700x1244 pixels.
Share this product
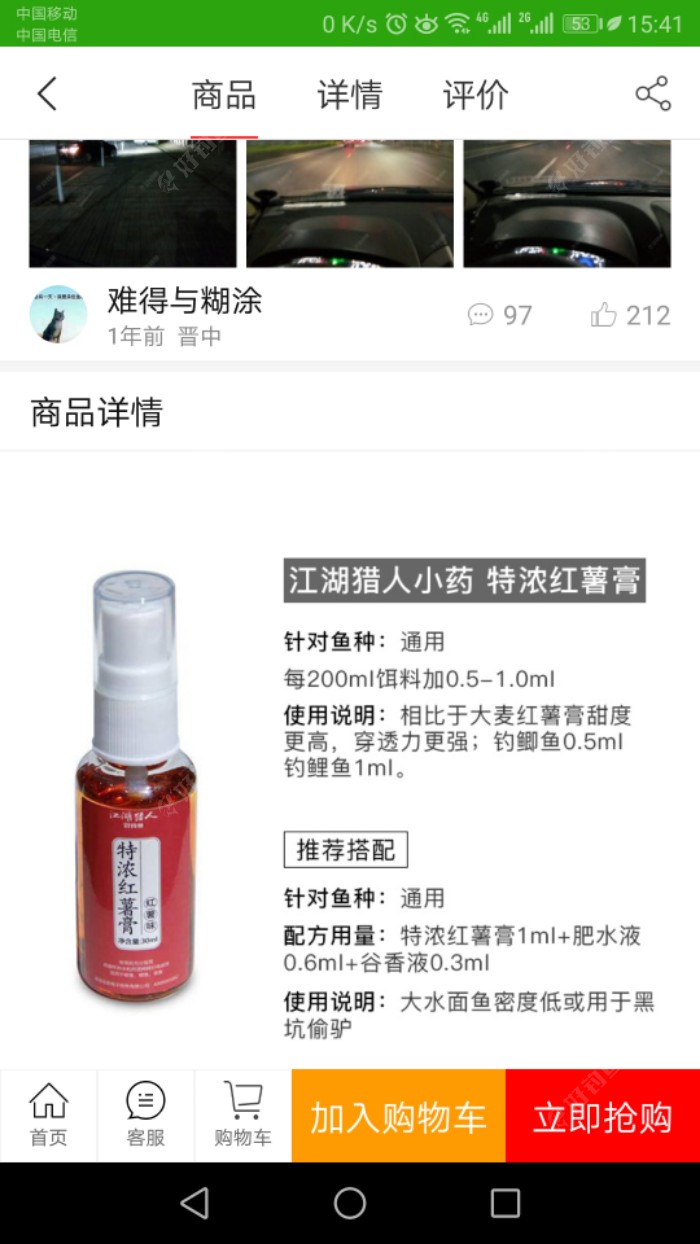652,94
